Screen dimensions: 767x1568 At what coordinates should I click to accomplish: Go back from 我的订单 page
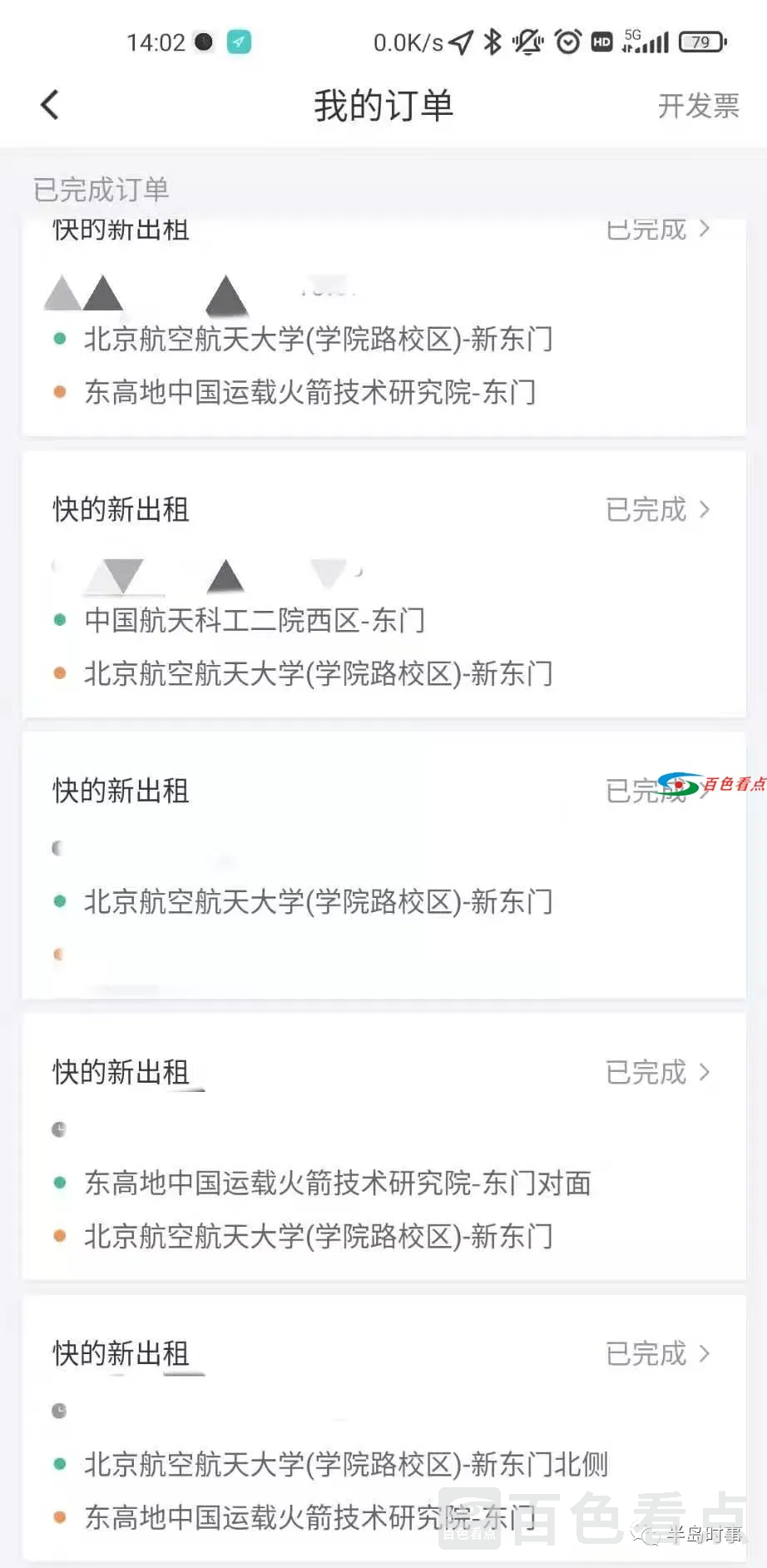click(x=50, y=106)
